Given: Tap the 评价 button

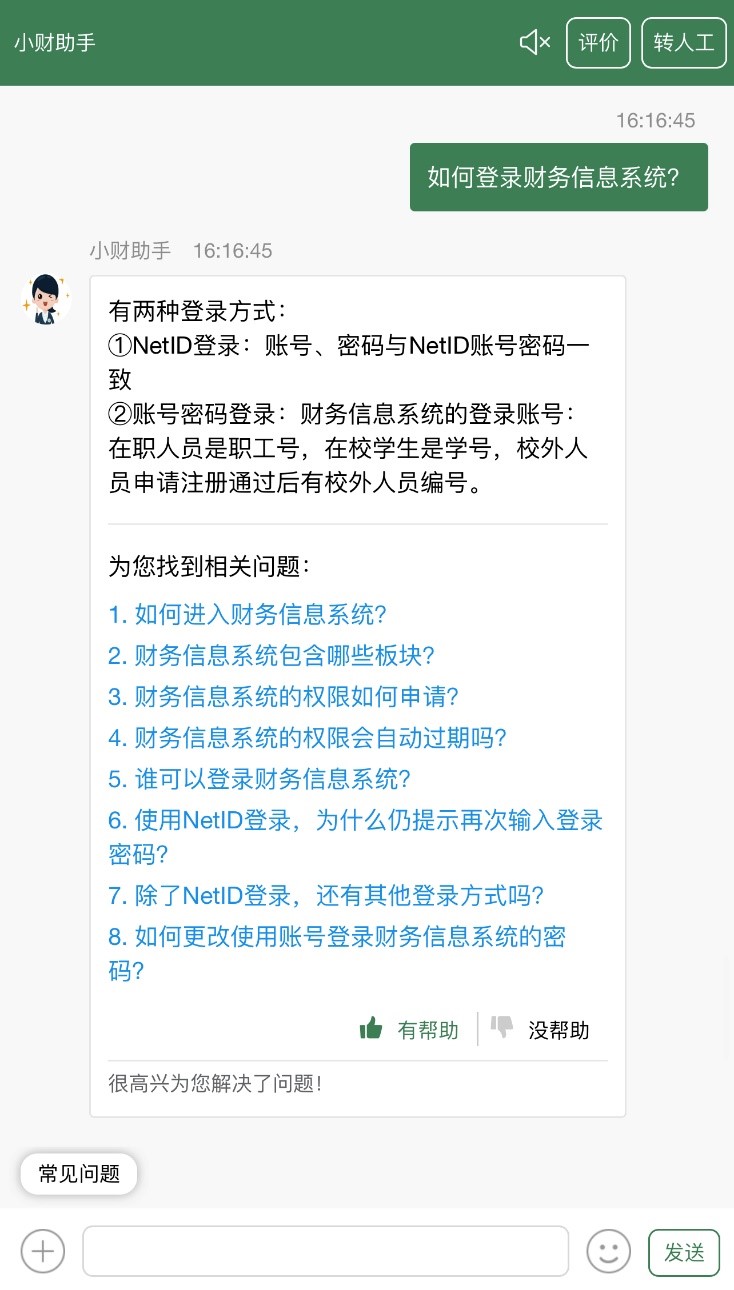Looking at the screenshot, I should tap(598, 43).
